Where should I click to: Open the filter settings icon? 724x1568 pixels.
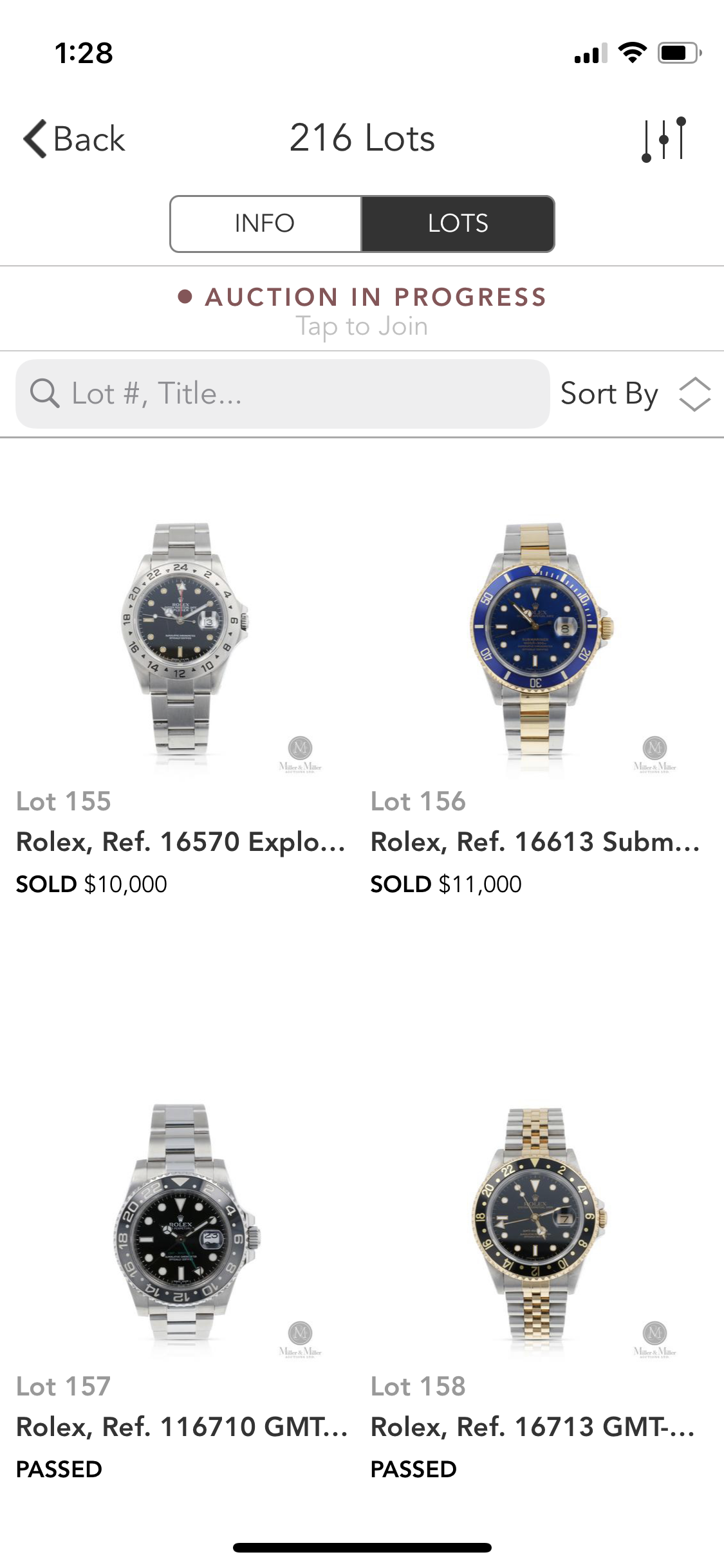point(664,138)
